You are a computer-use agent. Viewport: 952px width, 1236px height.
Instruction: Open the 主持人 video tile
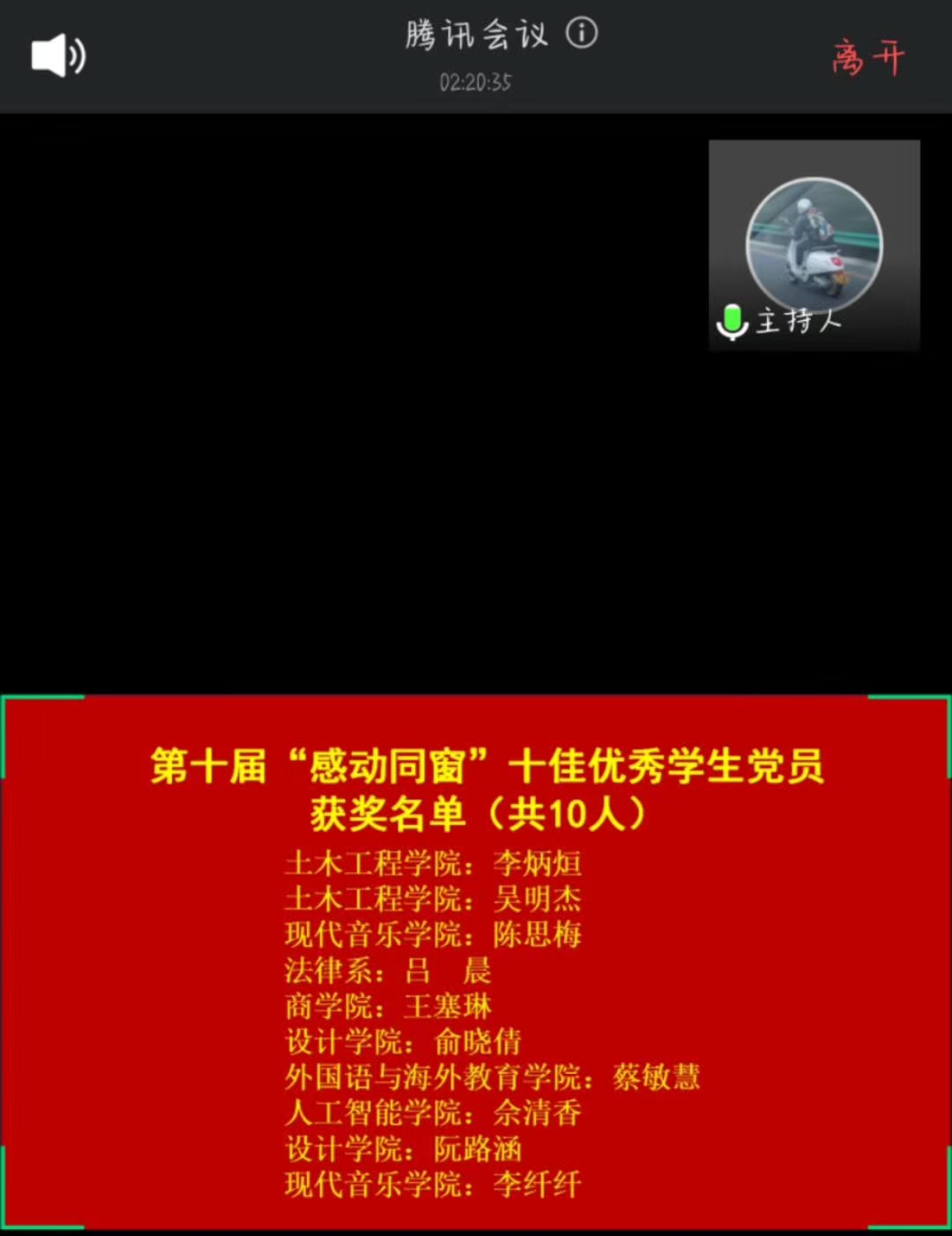(814, 245)
